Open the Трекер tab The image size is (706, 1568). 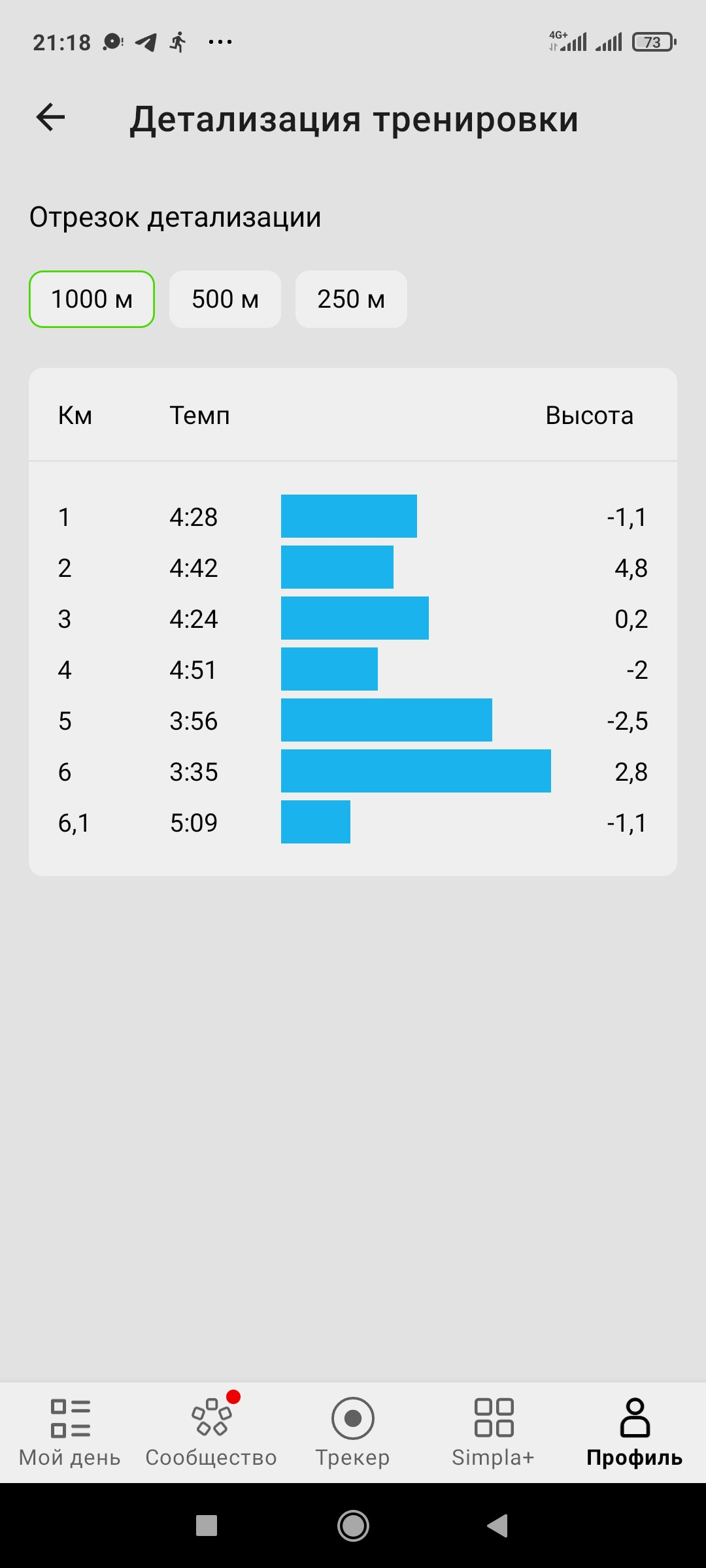tap(352, 1432)
